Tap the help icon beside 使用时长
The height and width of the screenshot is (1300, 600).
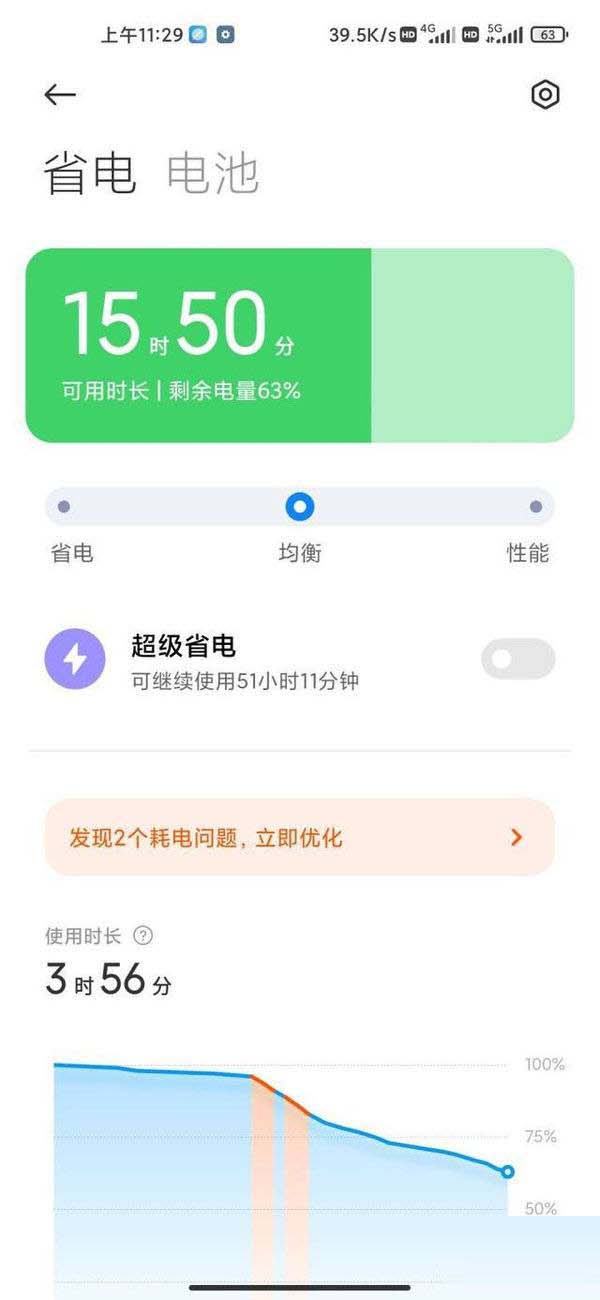click(x=143, y=936)
